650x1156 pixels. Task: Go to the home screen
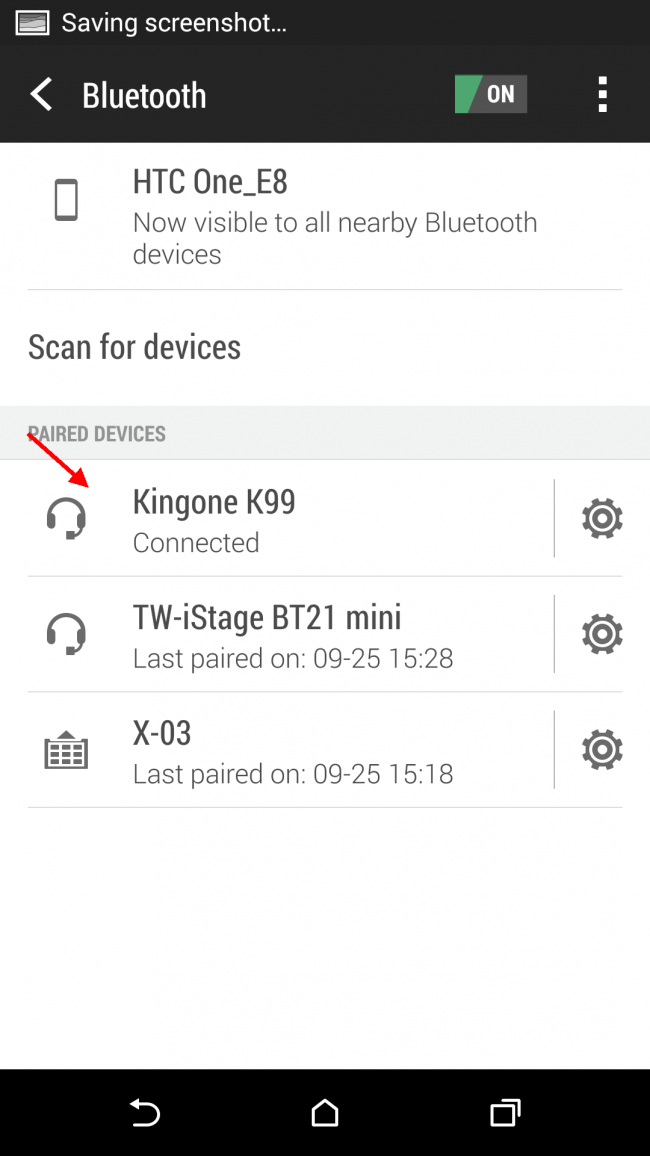click(x=325, y=1112)
